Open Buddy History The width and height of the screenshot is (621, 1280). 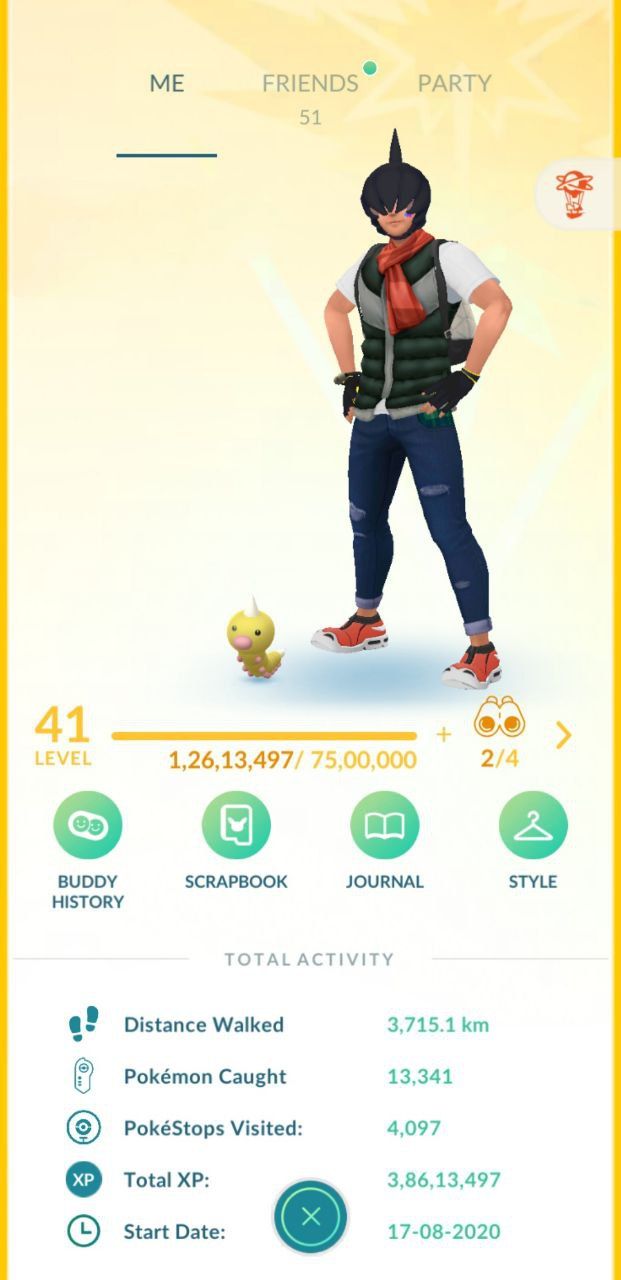(88, 826)
